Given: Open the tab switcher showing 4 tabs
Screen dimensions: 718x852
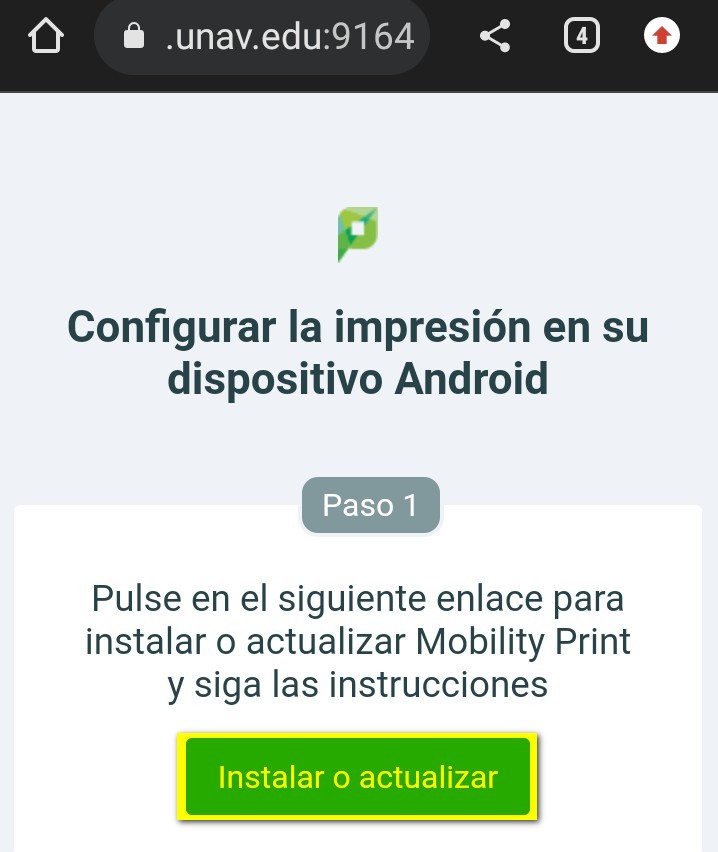Looking at the screenshot, I should pos(581,37).
